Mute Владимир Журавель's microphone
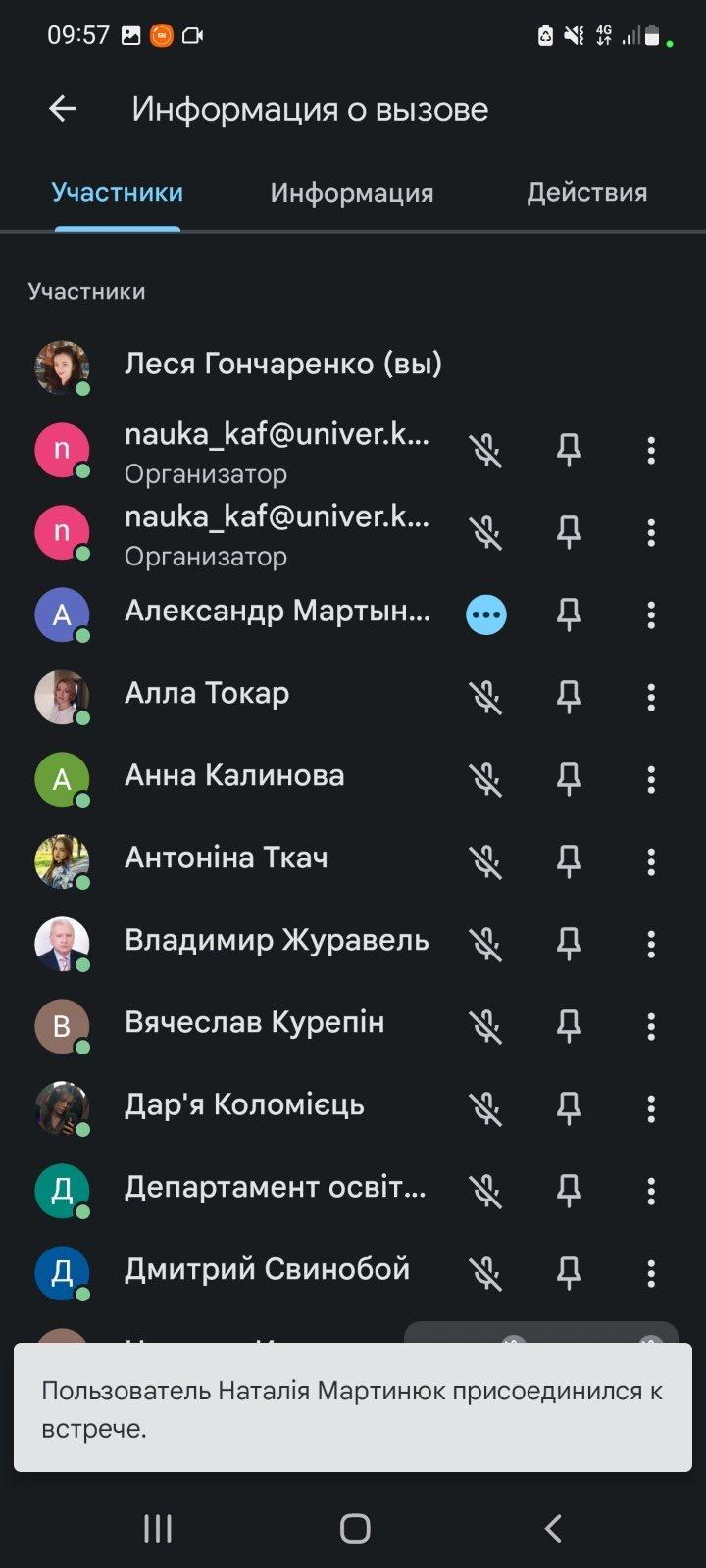 coord(485,944)
